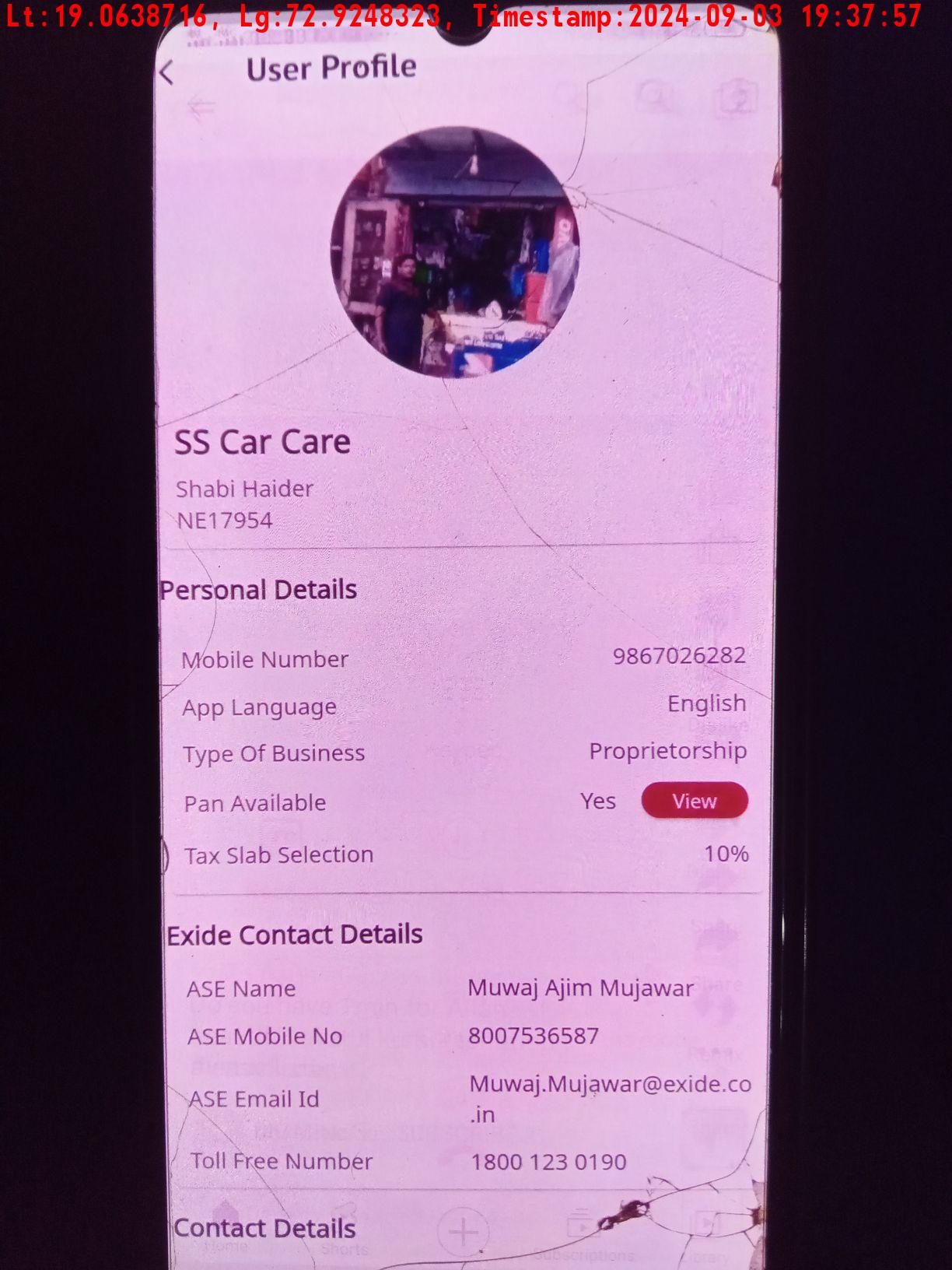952x1270 pixels.
Task: Go back from User Profile
Action: (x=166, y=73)
